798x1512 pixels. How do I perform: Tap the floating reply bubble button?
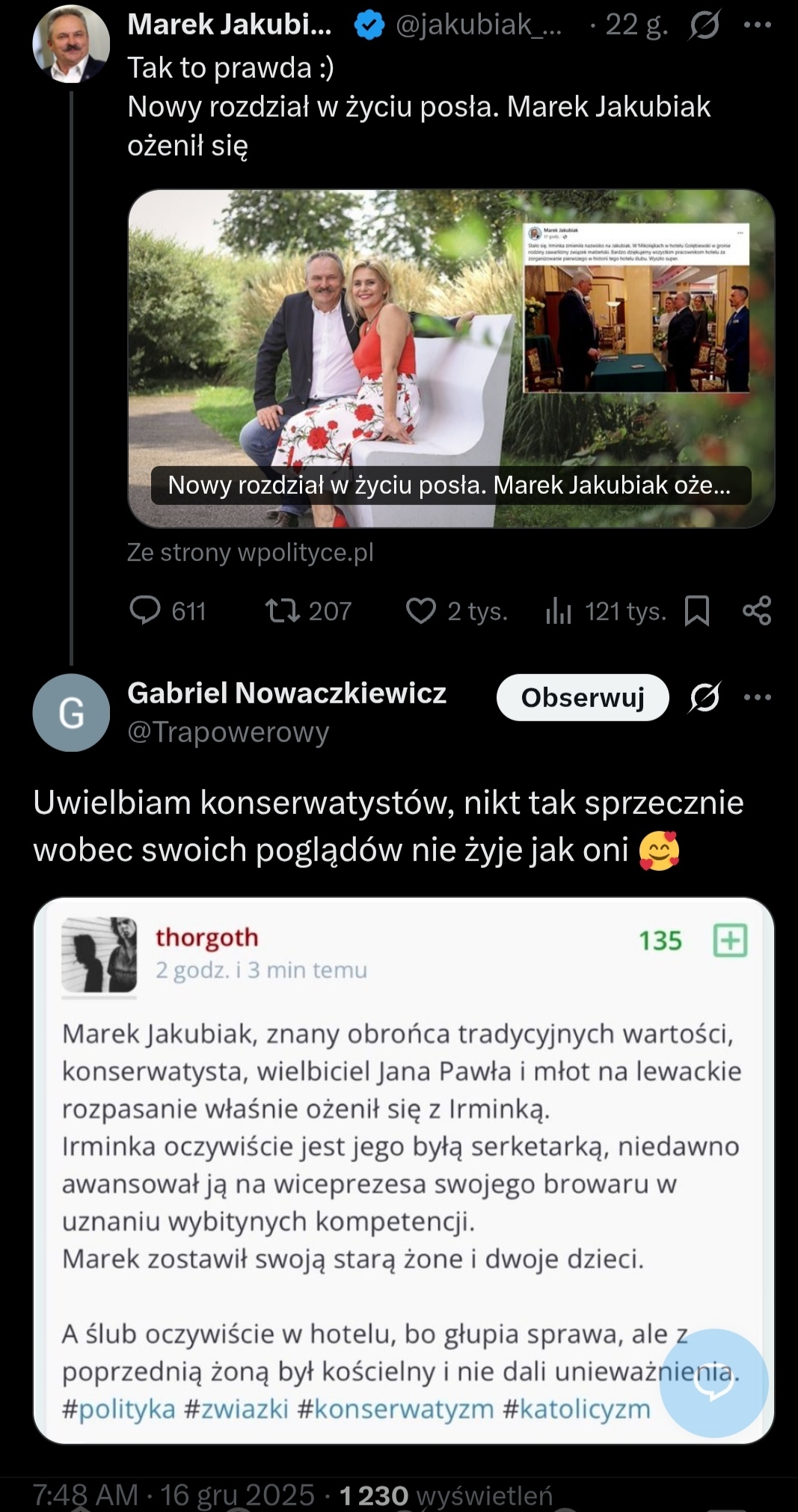(x=714, y=1383)
